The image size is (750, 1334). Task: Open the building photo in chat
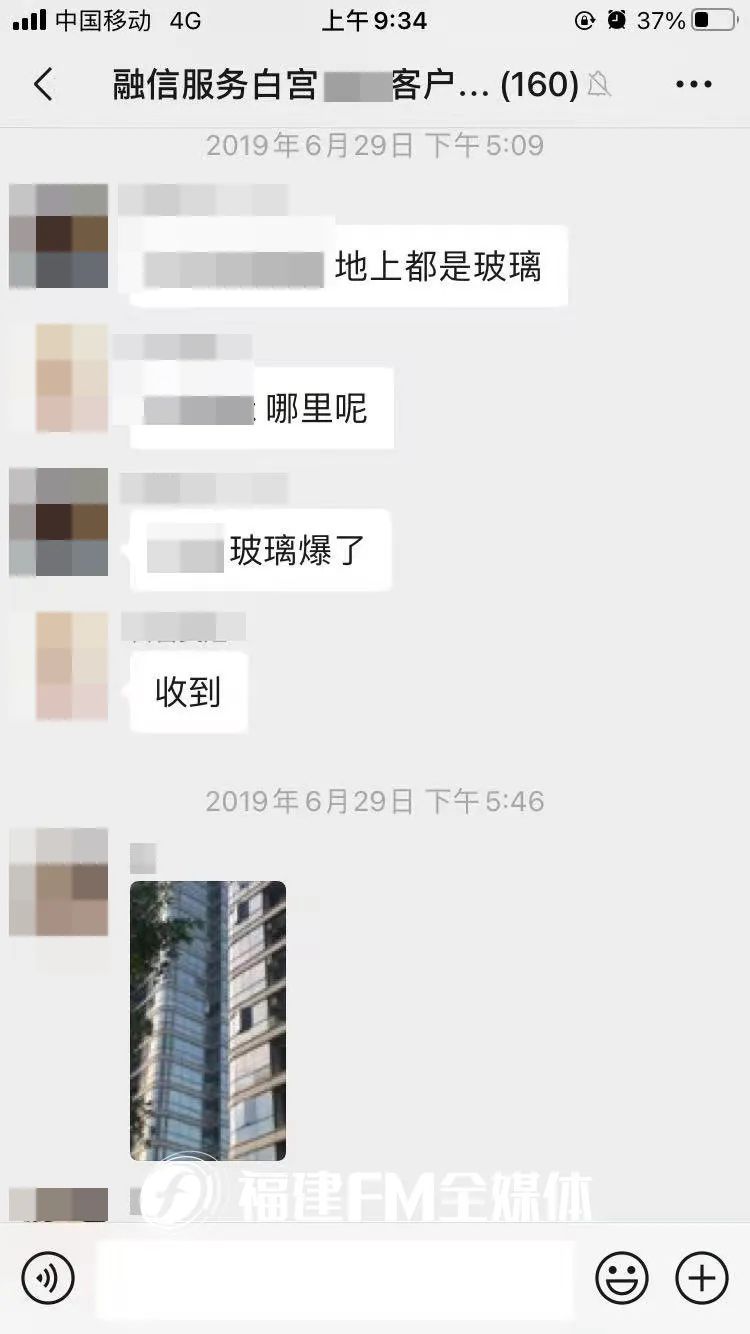coord(208,1020)
